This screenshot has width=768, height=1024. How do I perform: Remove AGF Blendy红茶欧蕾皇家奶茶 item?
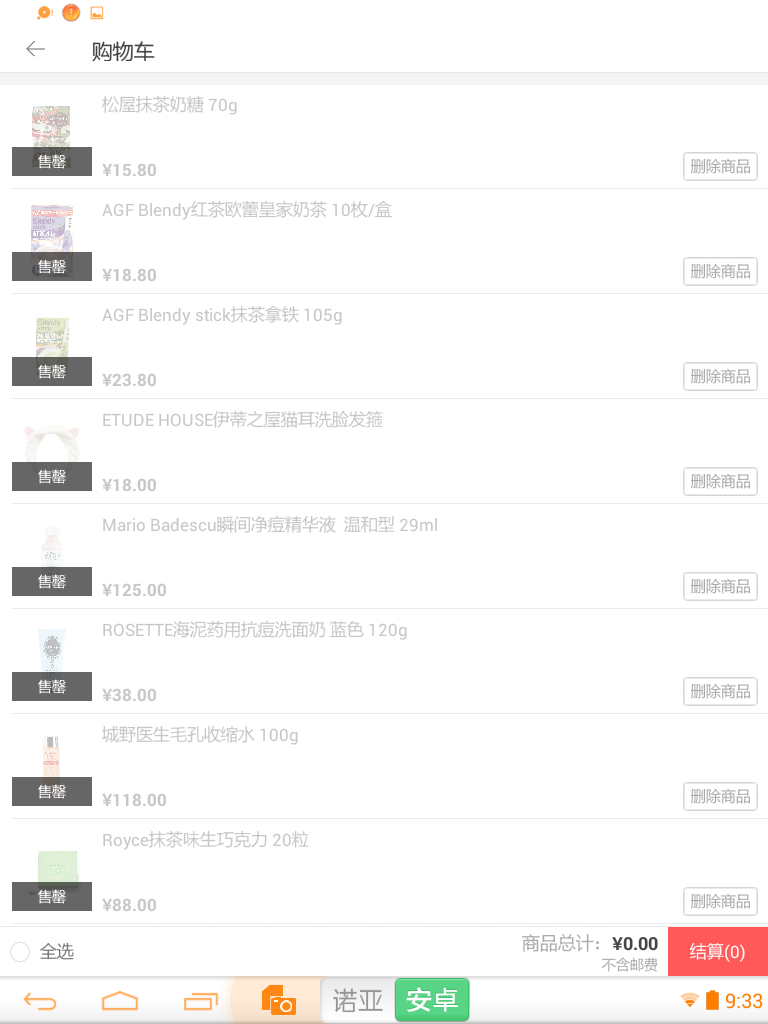[x=720, y=272]
